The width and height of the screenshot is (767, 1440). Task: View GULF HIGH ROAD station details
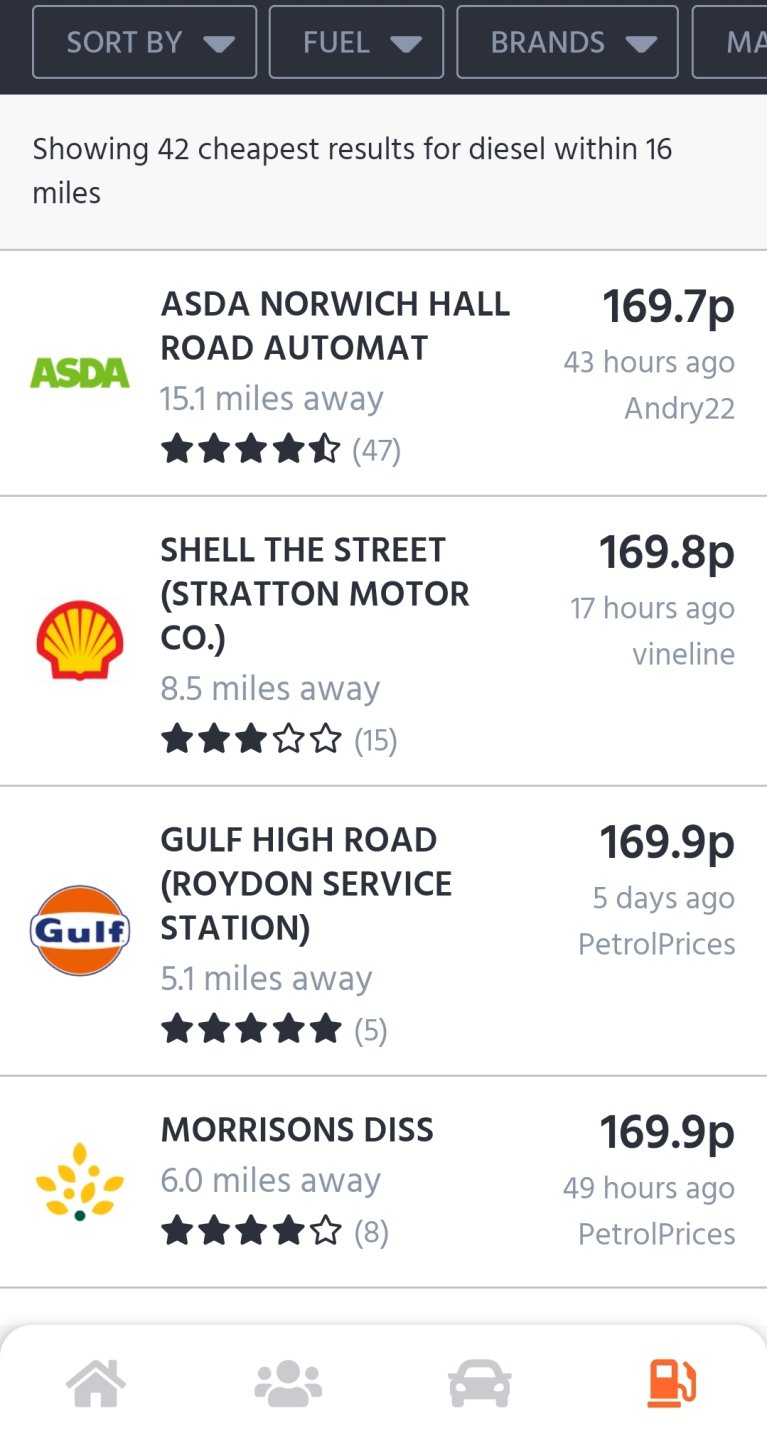306,883
